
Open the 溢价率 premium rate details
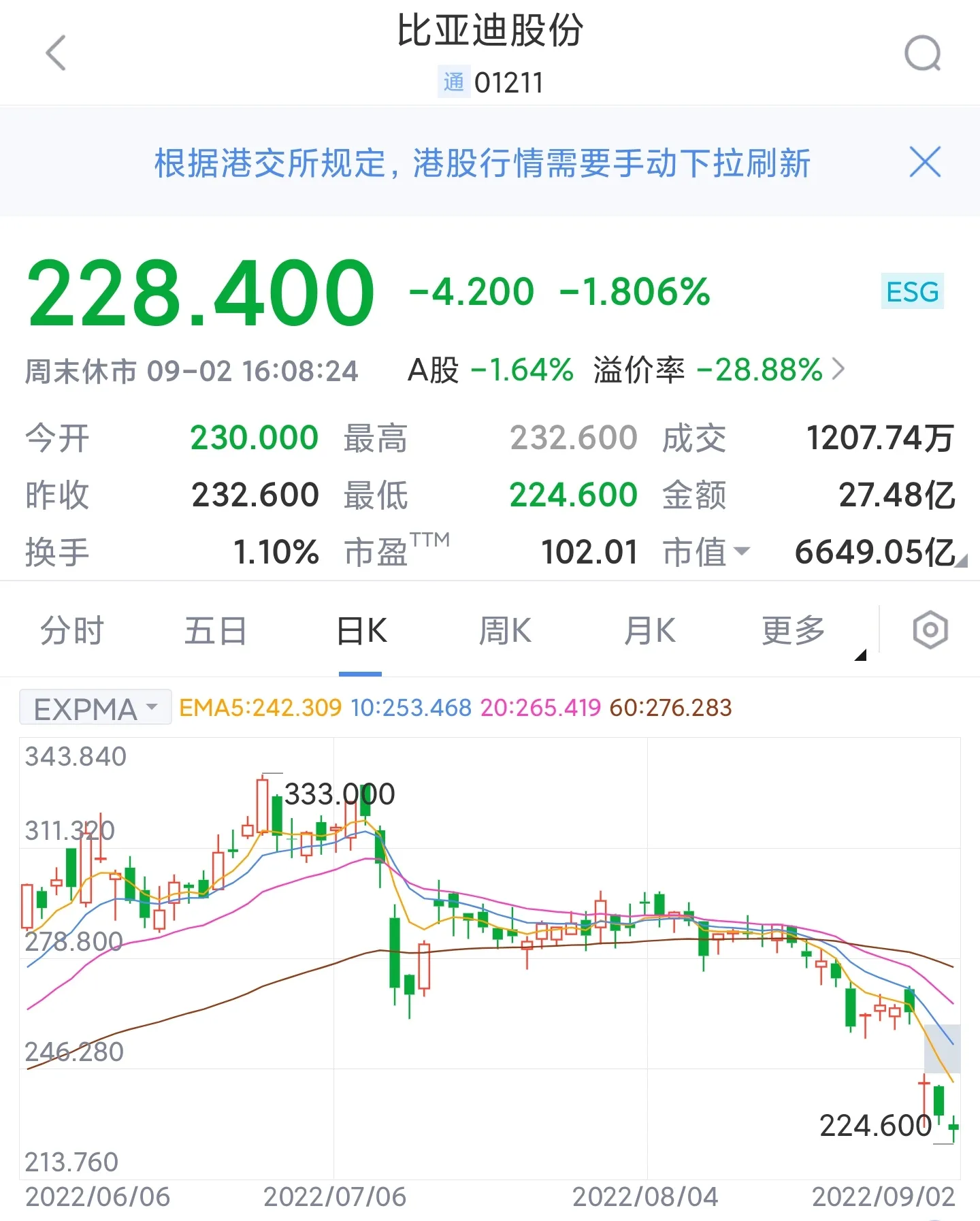718,370
